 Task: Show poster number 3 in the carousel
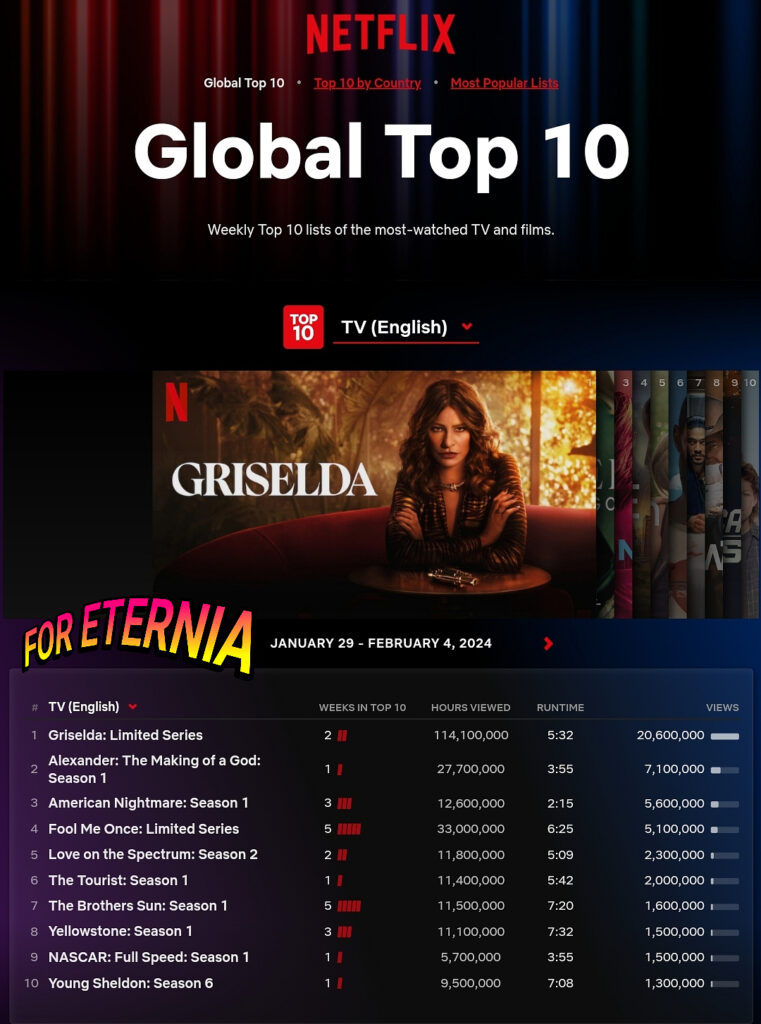624,494
